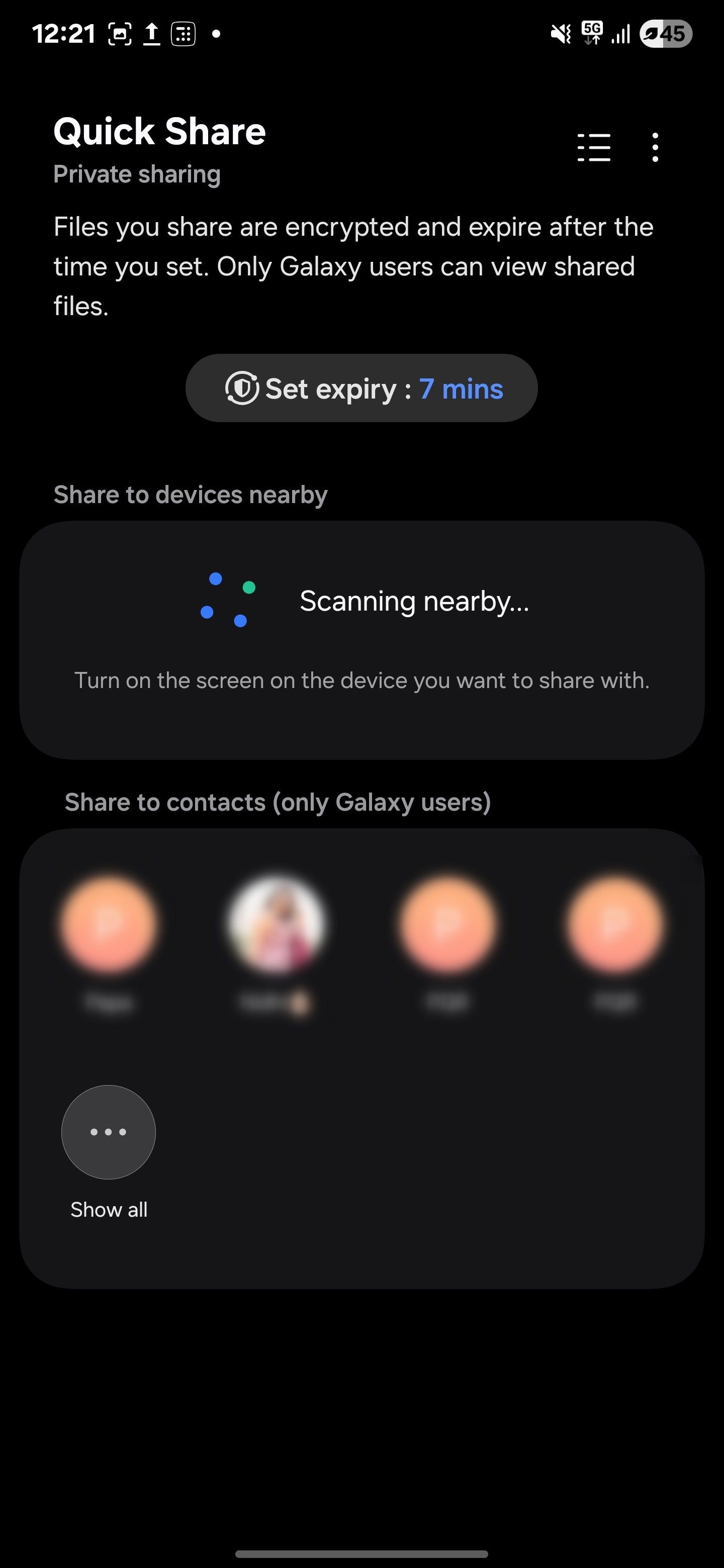This screenshot has height=1568, width=724.
Task: Open the three-dot overflow menu
Action: [x=655, y=147]
